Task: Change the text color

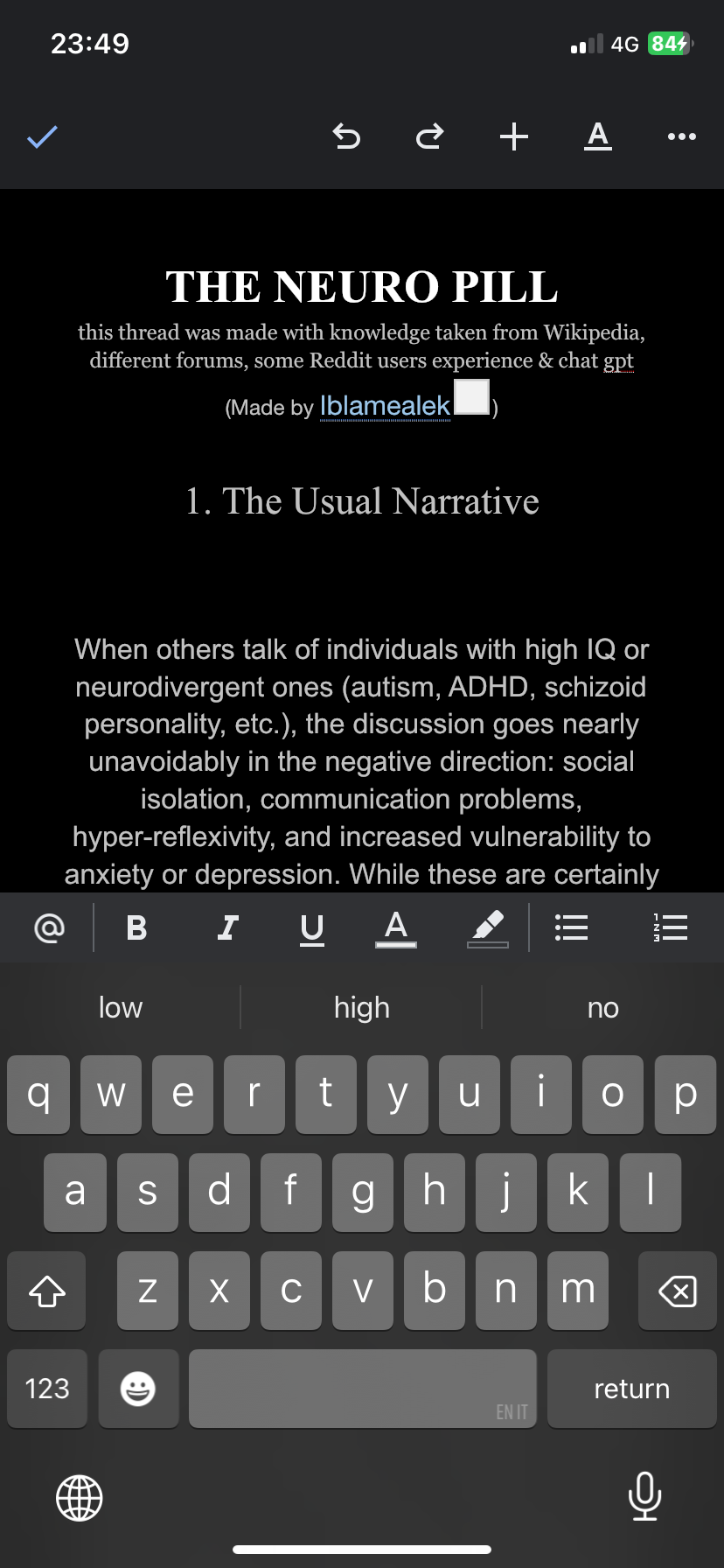Action: [x=396, y=927]
